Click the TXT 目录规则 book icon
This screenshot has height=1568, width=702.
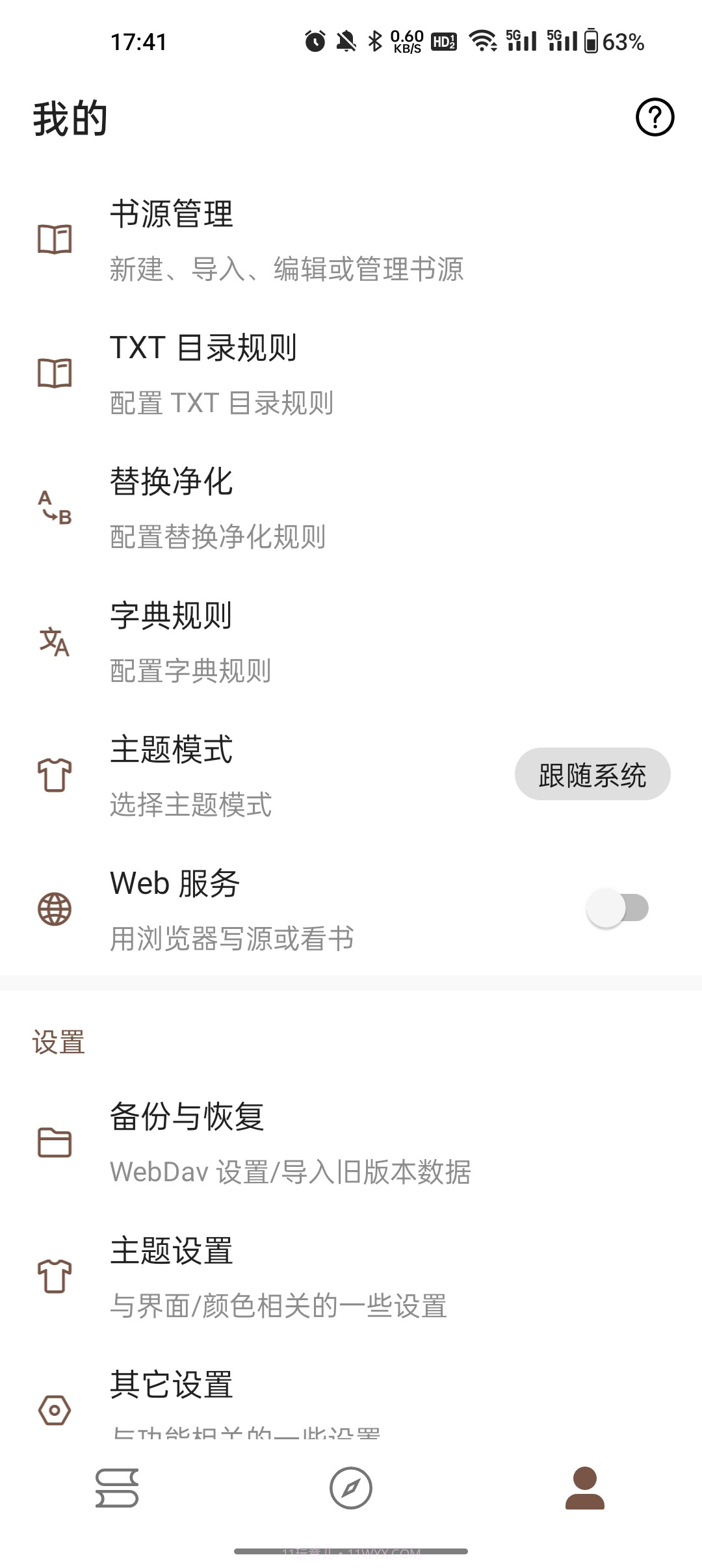click(55, 374)
